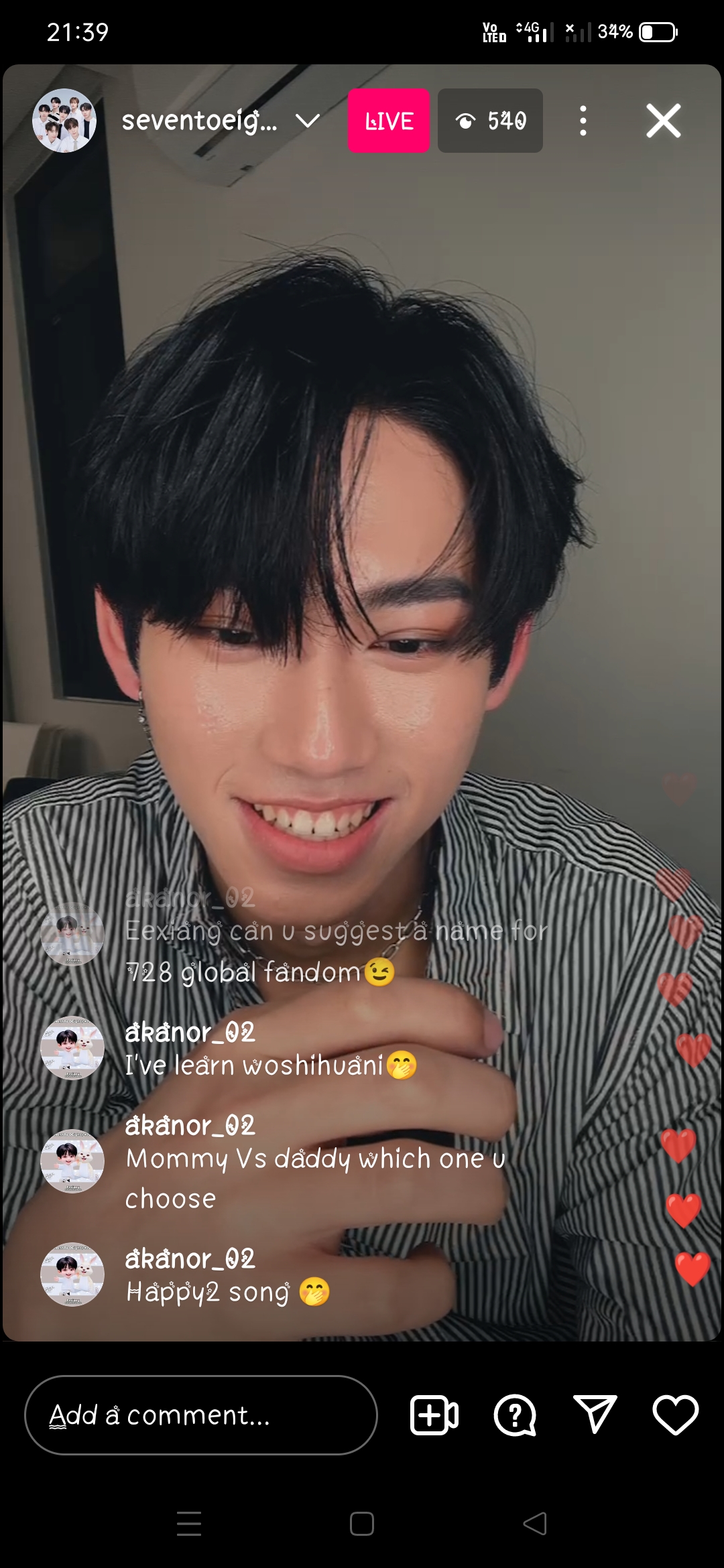Open recent apps from the navigation bar
The height and width of the screenshot is (1568, 724).
(189, 1523)
